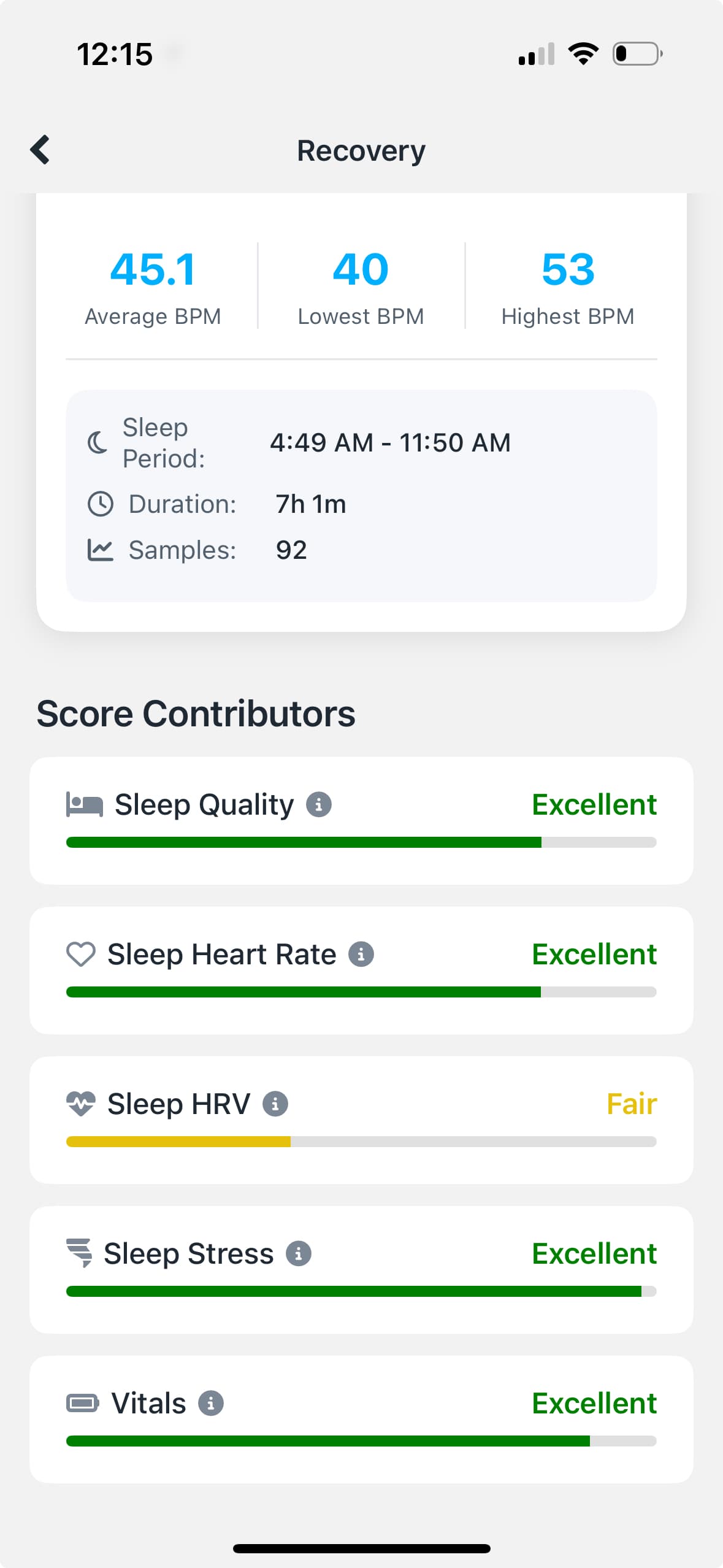The image size is (723, 1568).
Task: Click the chart icon beside Samples
Action: (x=100, y=549)
